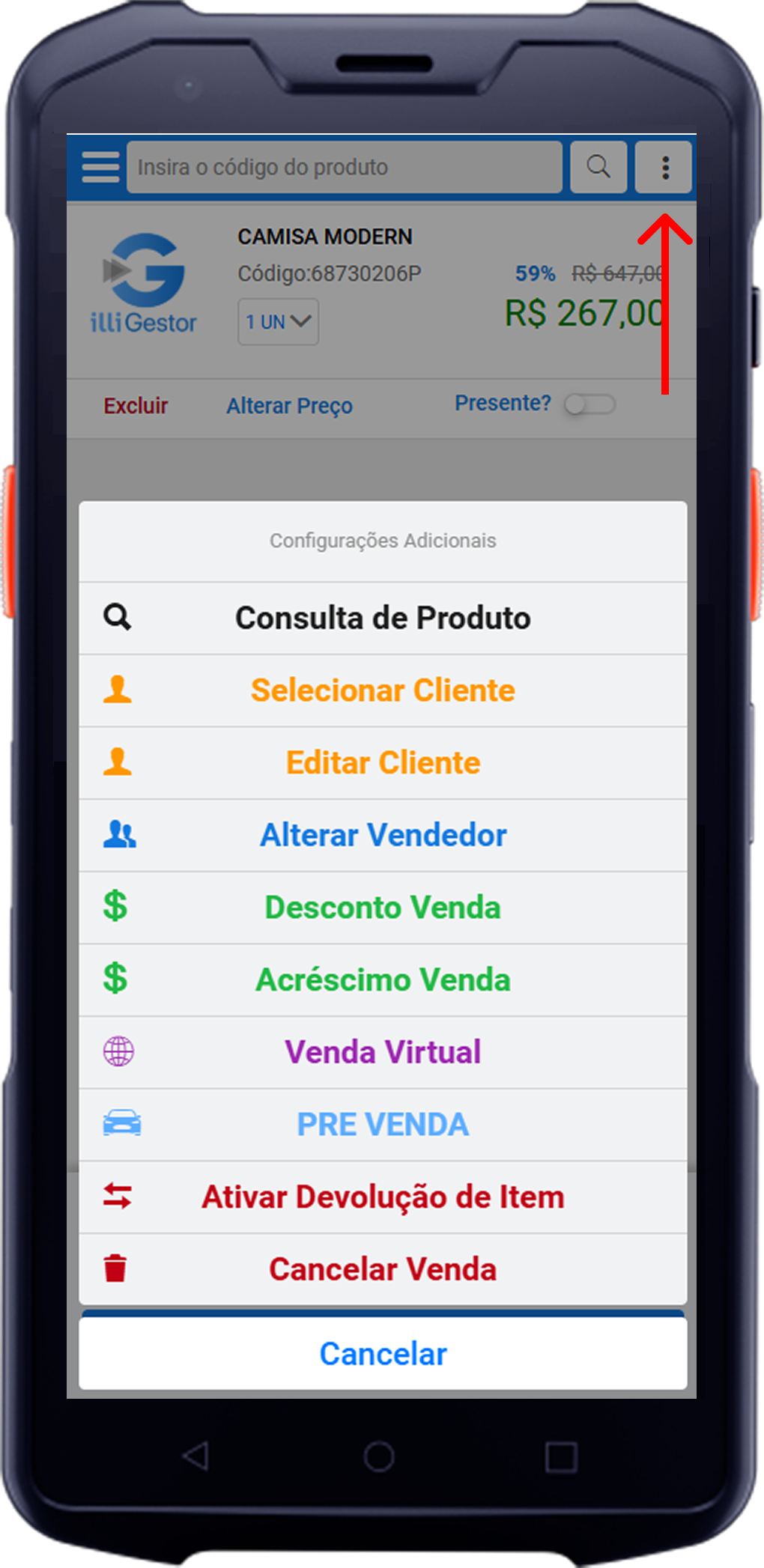The image size is (764, 1568).
Task: Go back with the navigation back button
Action: point(196,1456)
